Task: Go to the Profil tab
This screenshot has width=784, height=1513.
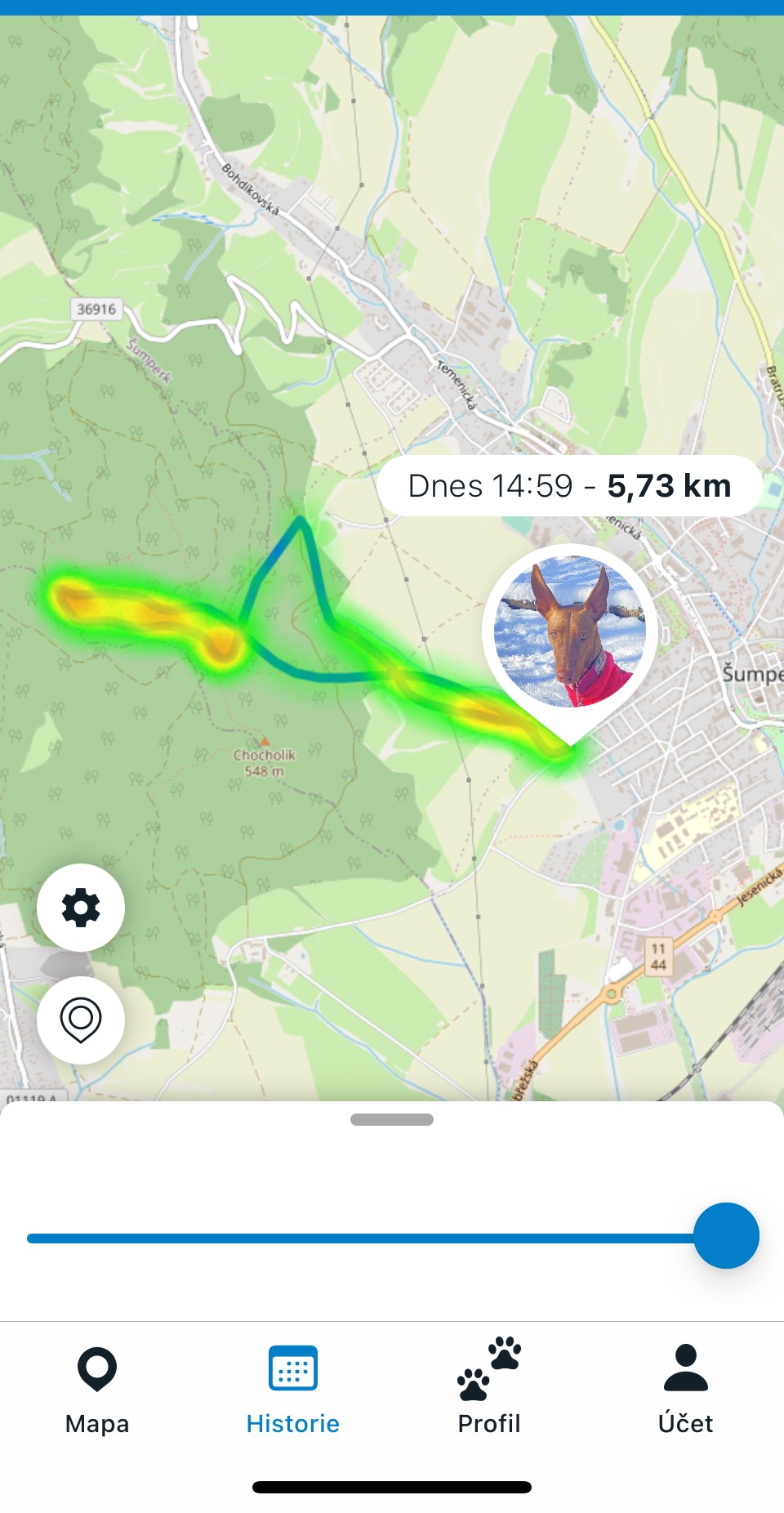Action: (x=488, y=1389)
